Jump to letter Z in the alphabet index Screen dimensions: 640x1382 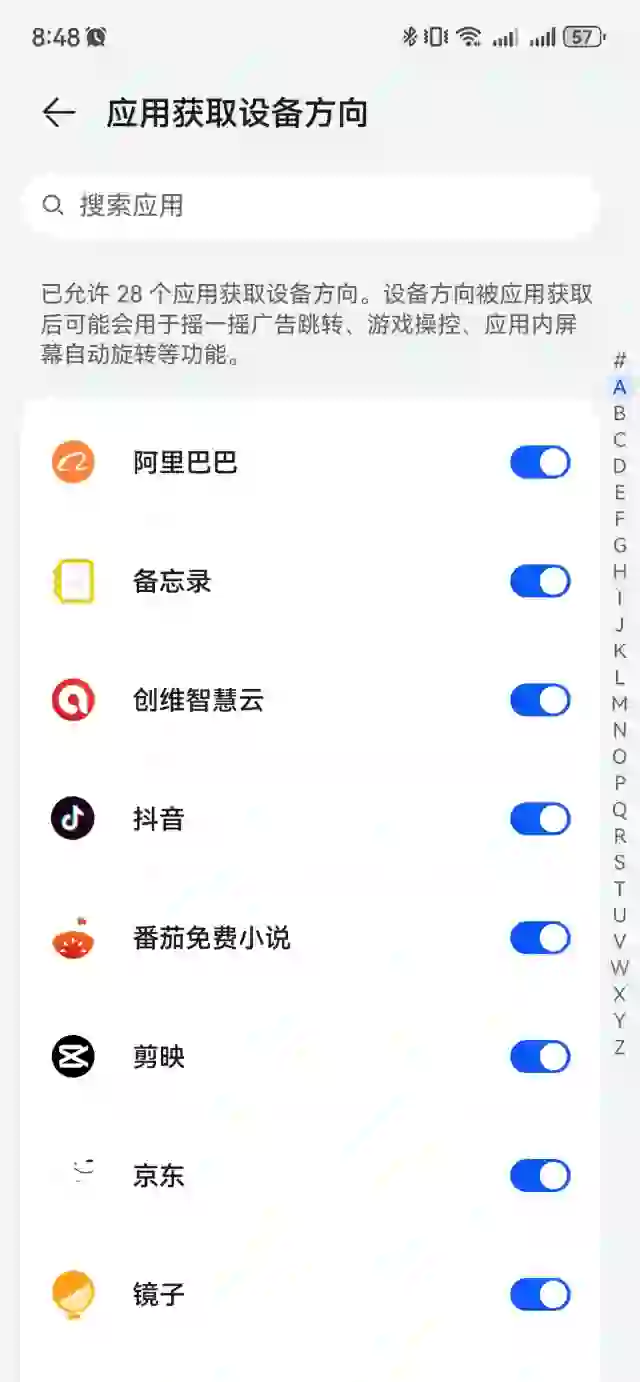coord(620,1047)
